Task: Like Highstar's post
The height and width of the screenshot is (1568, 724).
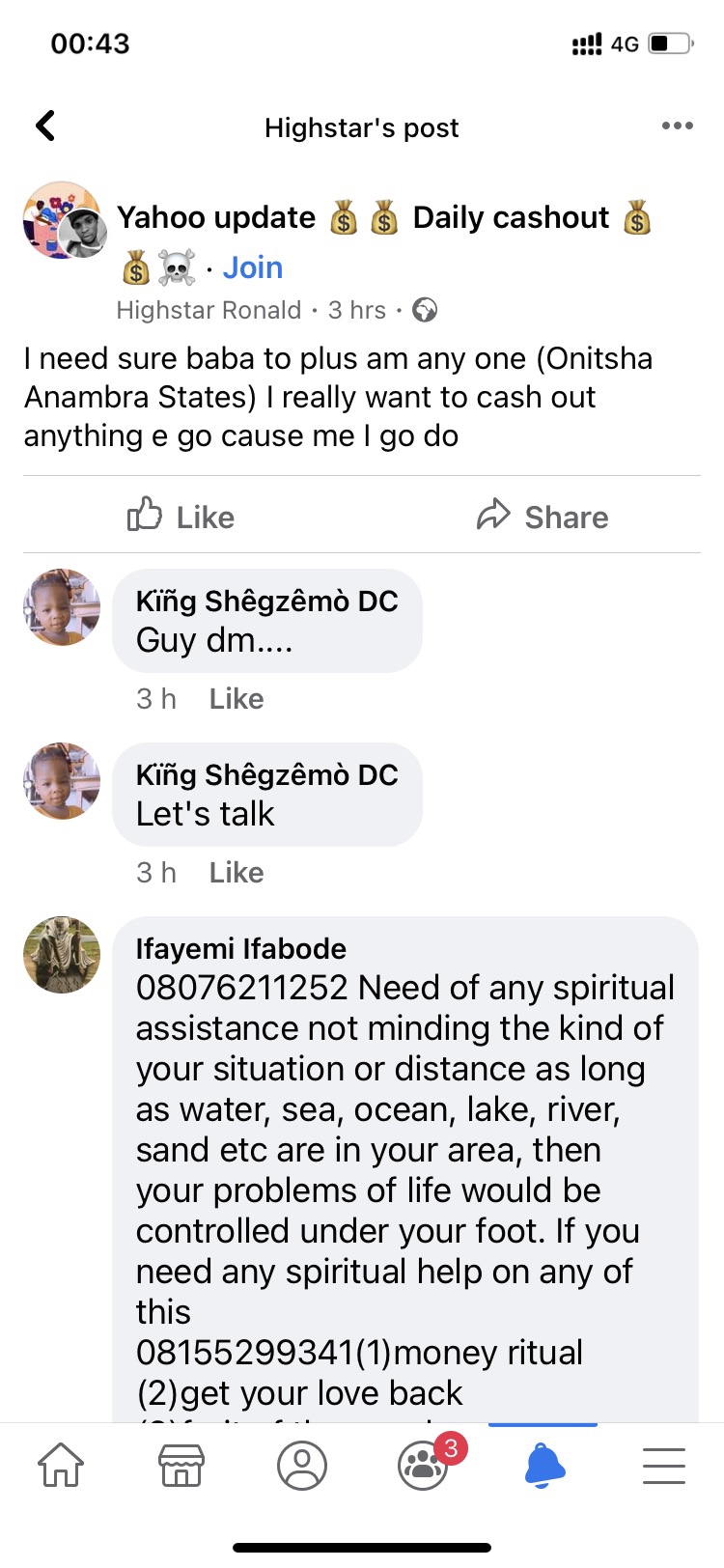Action: tap(181, 517)
